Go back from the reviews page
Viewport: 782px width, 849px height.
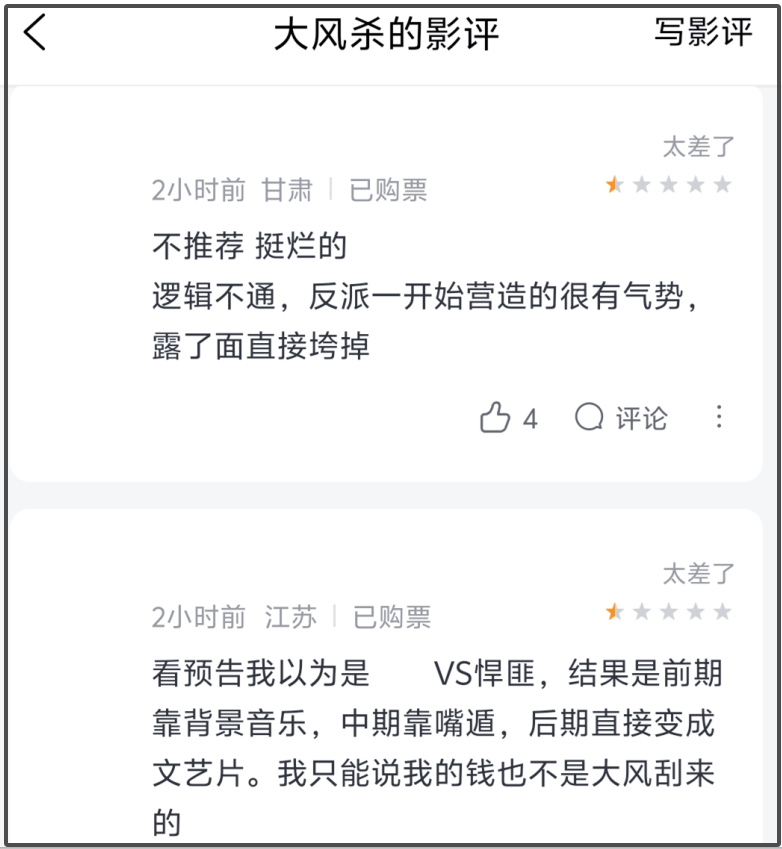coord(36,33)
